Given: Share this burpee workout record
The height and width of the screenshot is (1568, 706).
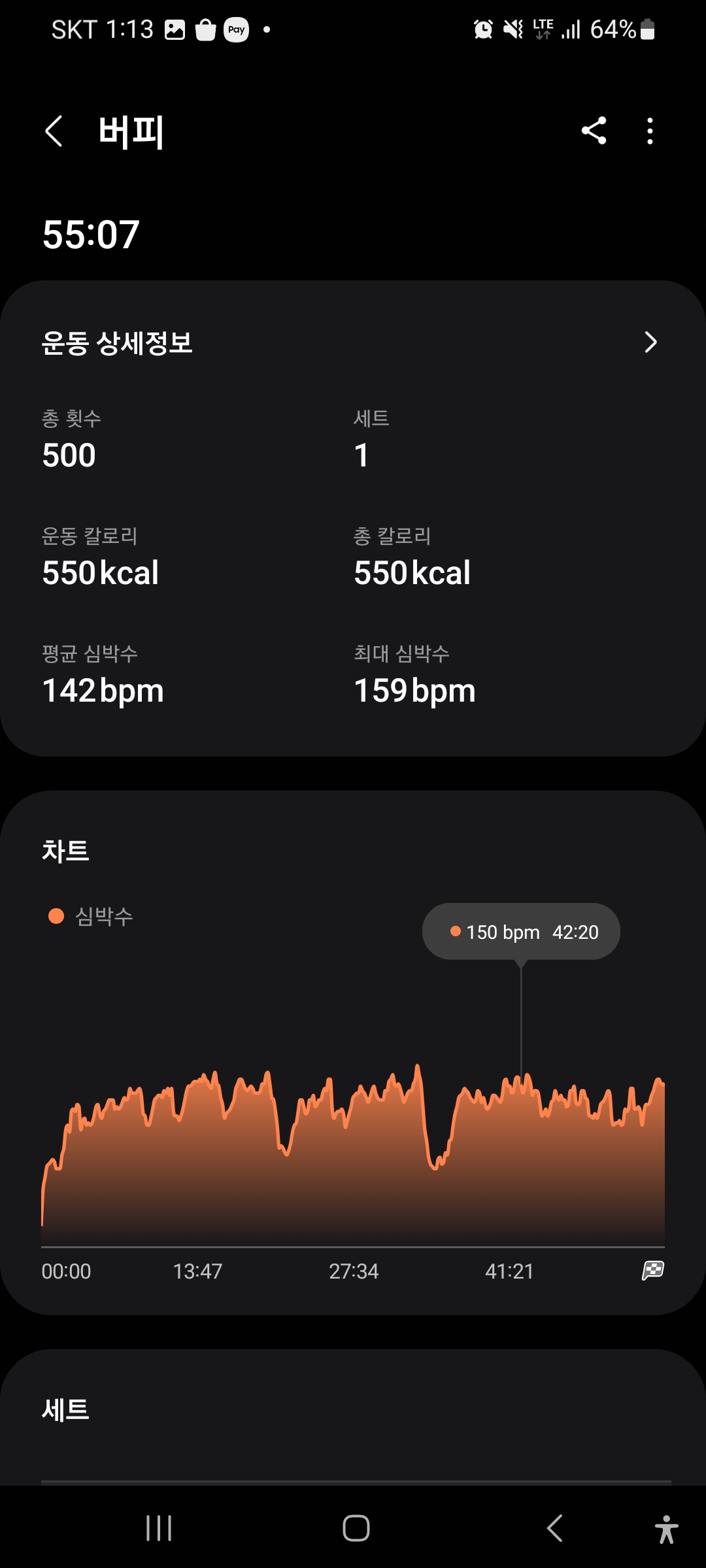Looking at the screenshot, I should (x=594, y=131).
